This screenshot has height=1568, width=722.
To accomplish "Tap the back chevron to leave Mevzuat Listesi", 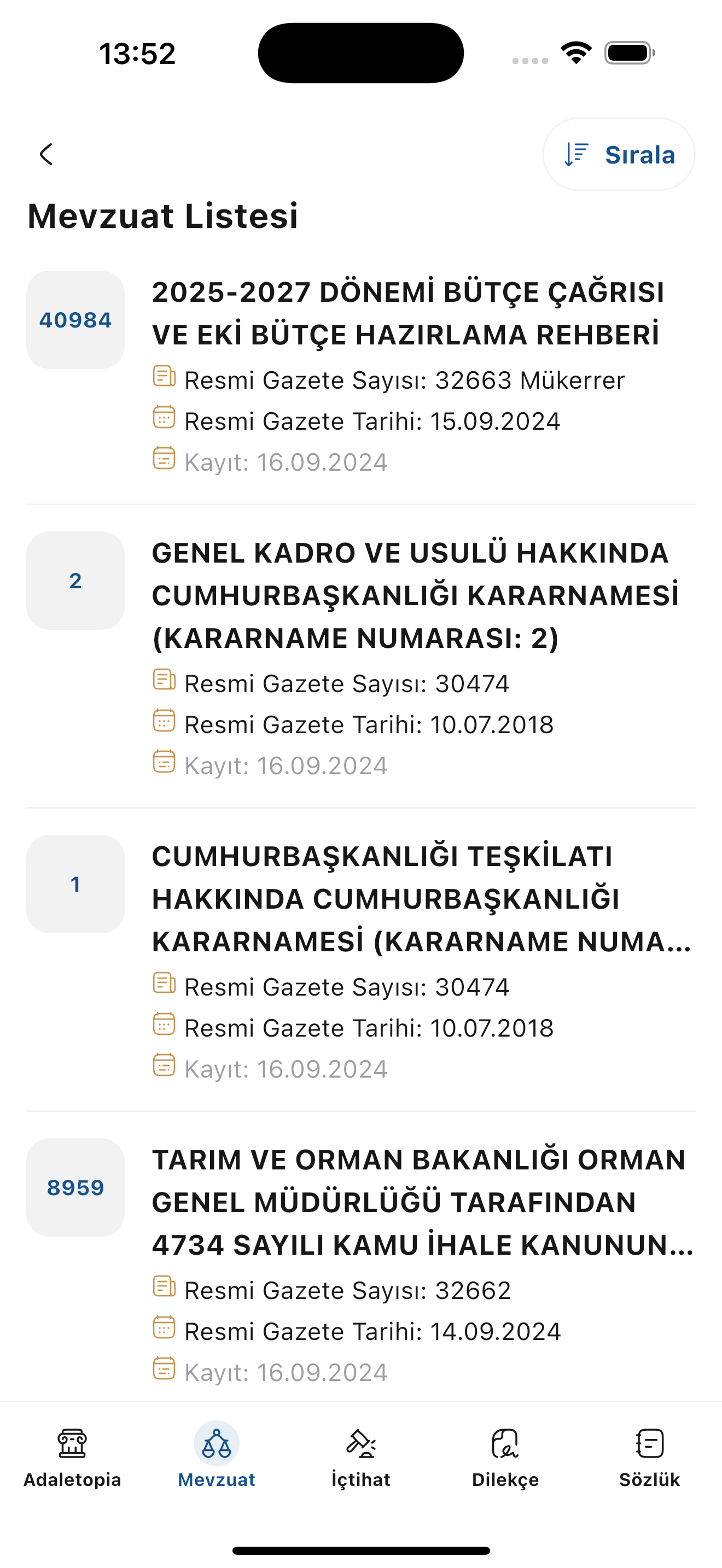I will (46, 155).
